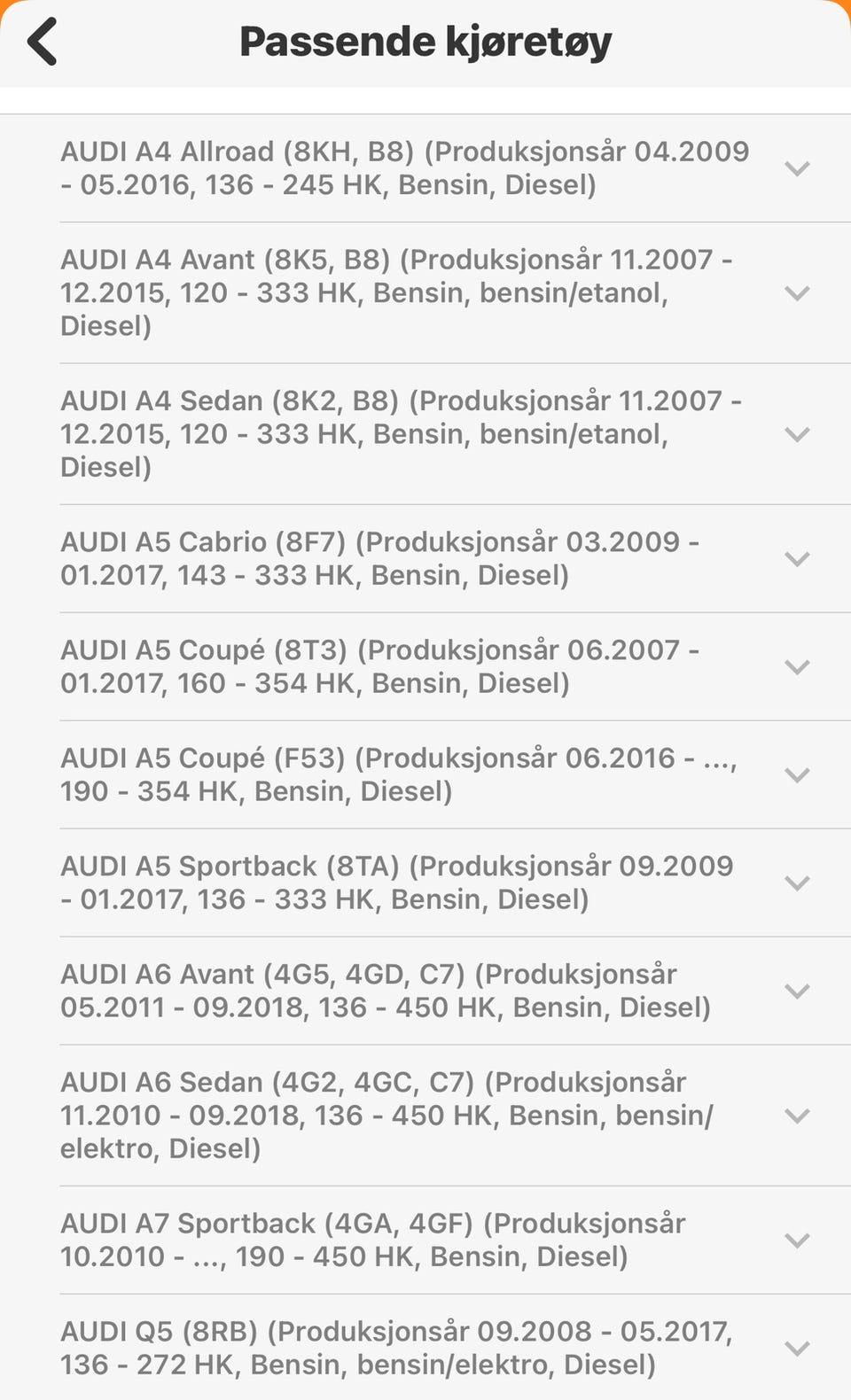Image resolution: width=851 pixels, height=1400 pixels.
Task: Open the AUDI Q5 (8RB) entry
Action: click(x=797, y=1349)
